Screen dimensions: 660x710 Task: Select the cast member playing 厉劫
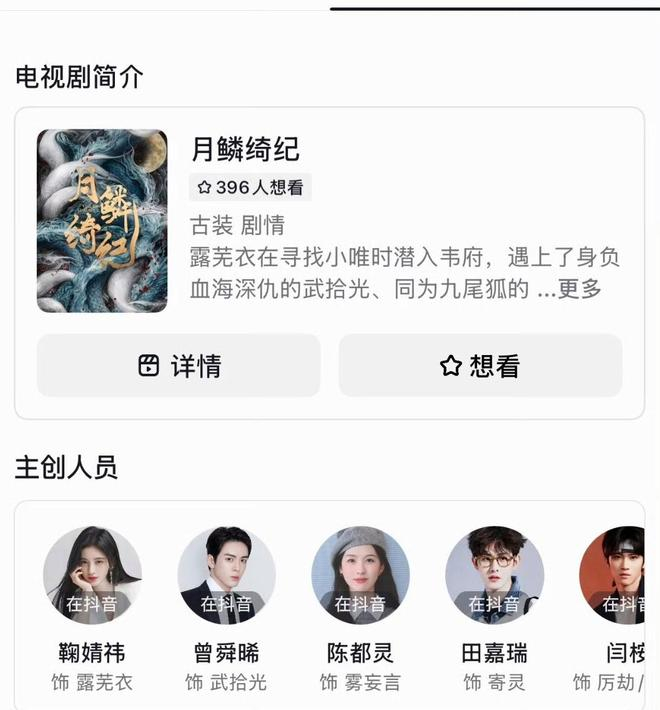(x=620, y=576)
